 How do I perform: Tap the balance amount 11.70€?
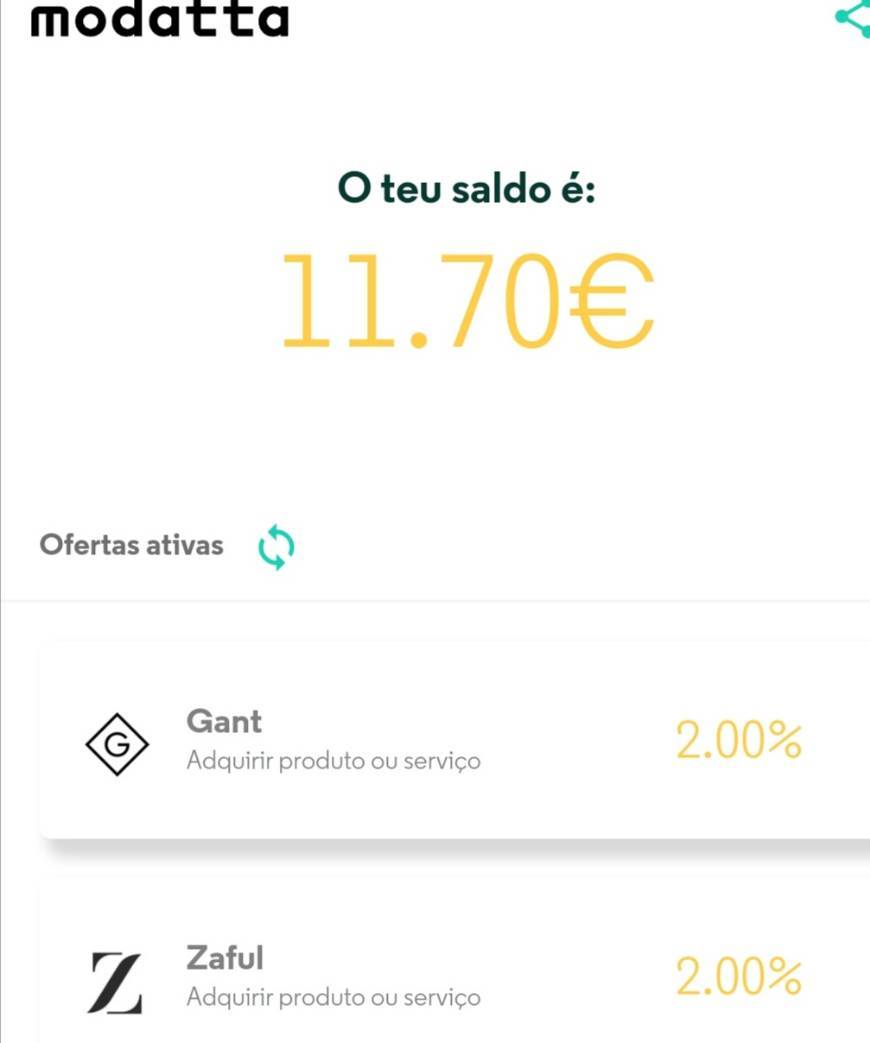[x=470, y=297]
